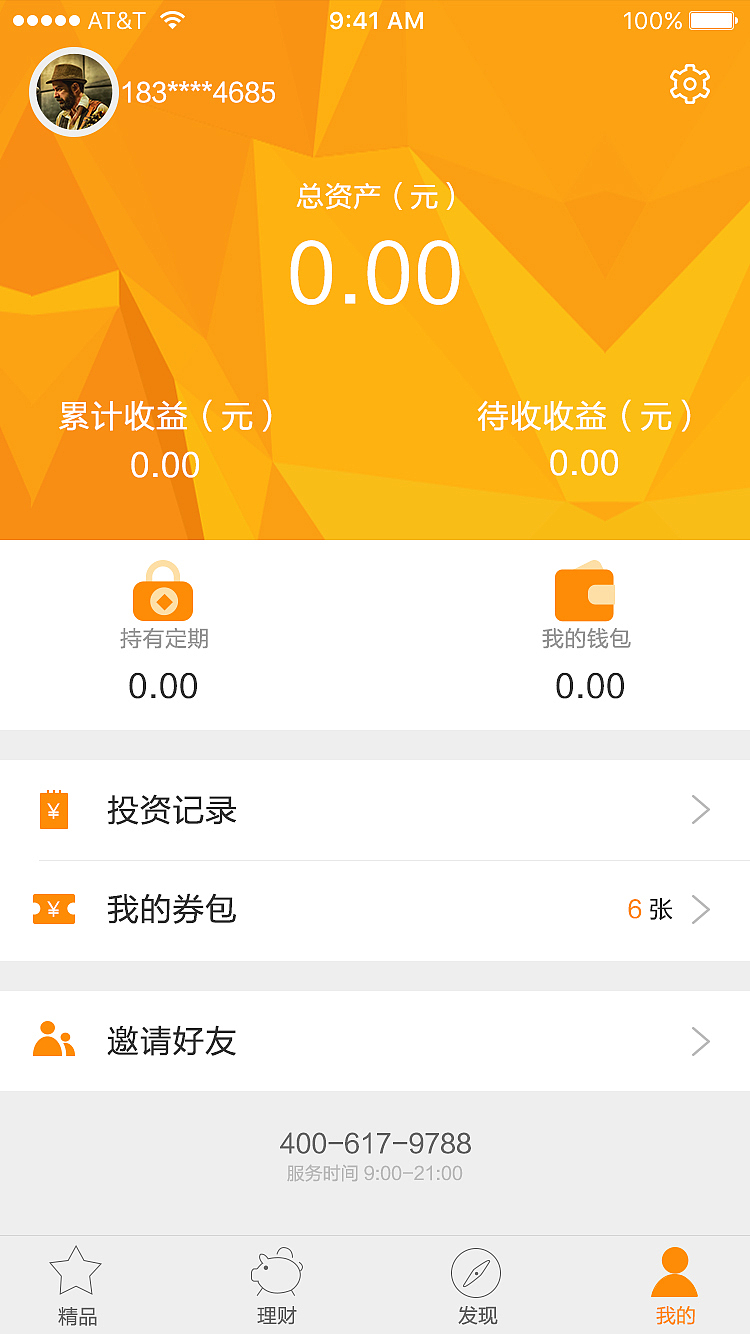Click the 投资记录 yen document icon
Screen dimensions: 750x1334
coord(53,810)
